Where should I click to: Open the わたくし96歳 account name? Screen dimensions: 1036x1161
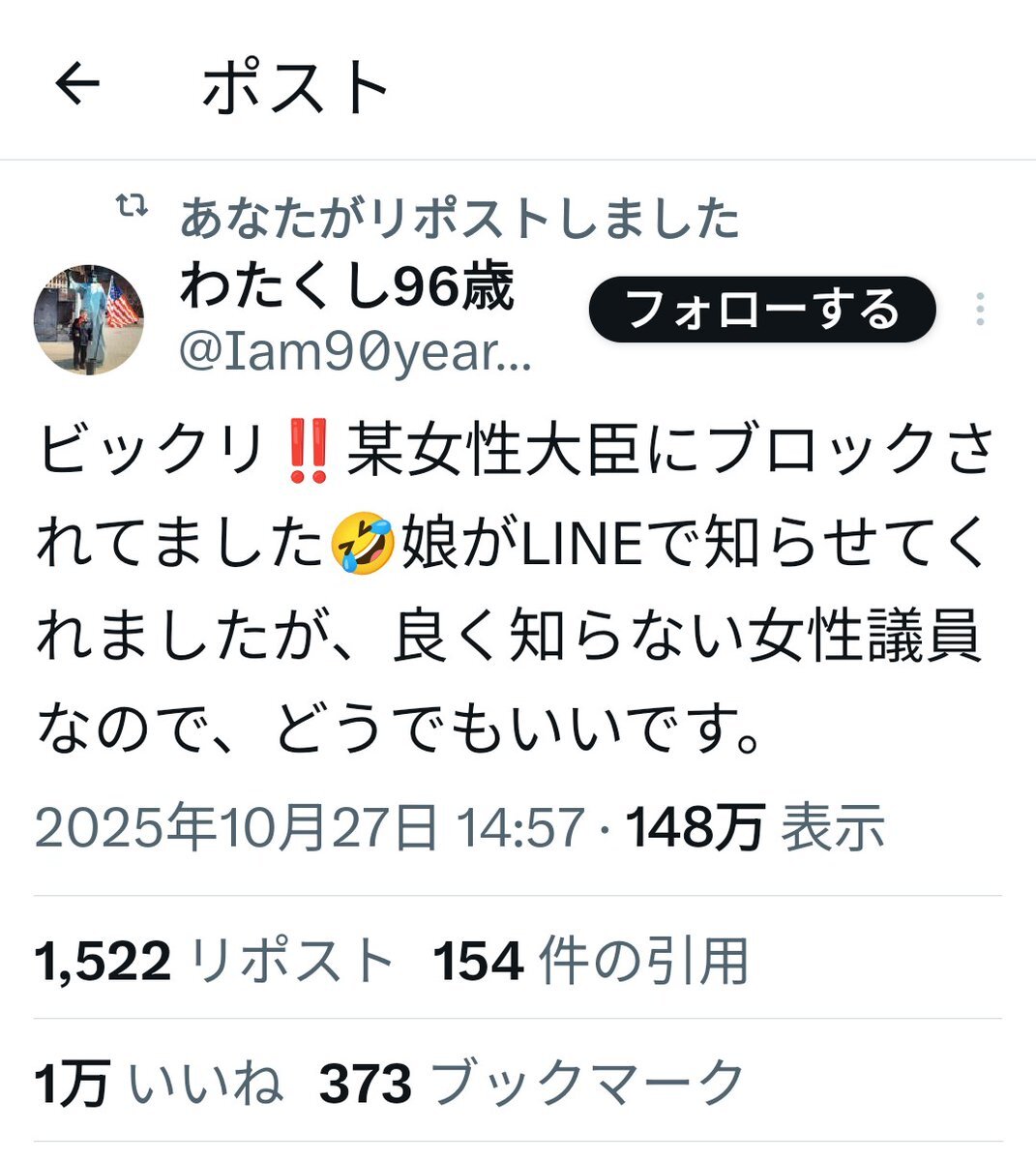(346, 287)
